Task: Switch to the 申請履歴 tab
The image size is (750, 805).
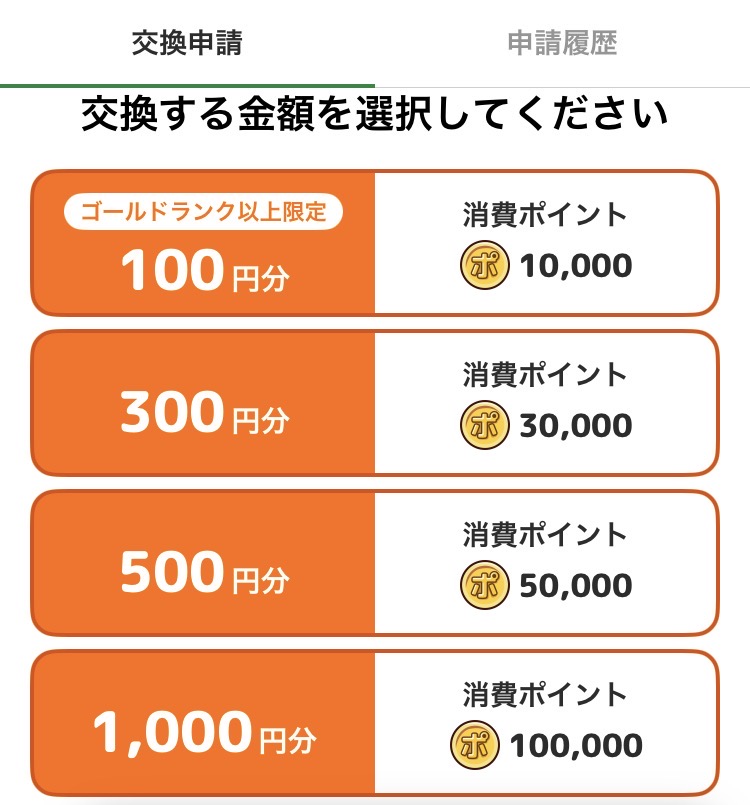Action: click(562, 43)
